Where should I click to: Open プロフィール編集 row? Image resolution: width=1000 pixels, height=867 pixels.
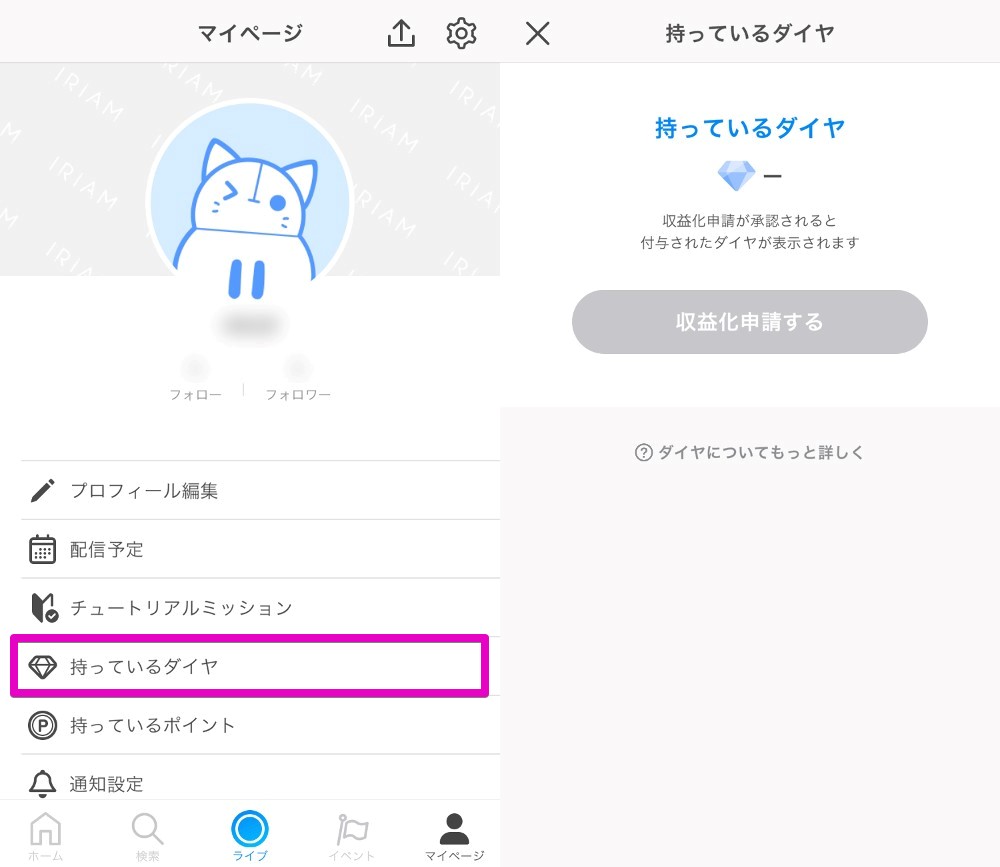tap(250, 491)
